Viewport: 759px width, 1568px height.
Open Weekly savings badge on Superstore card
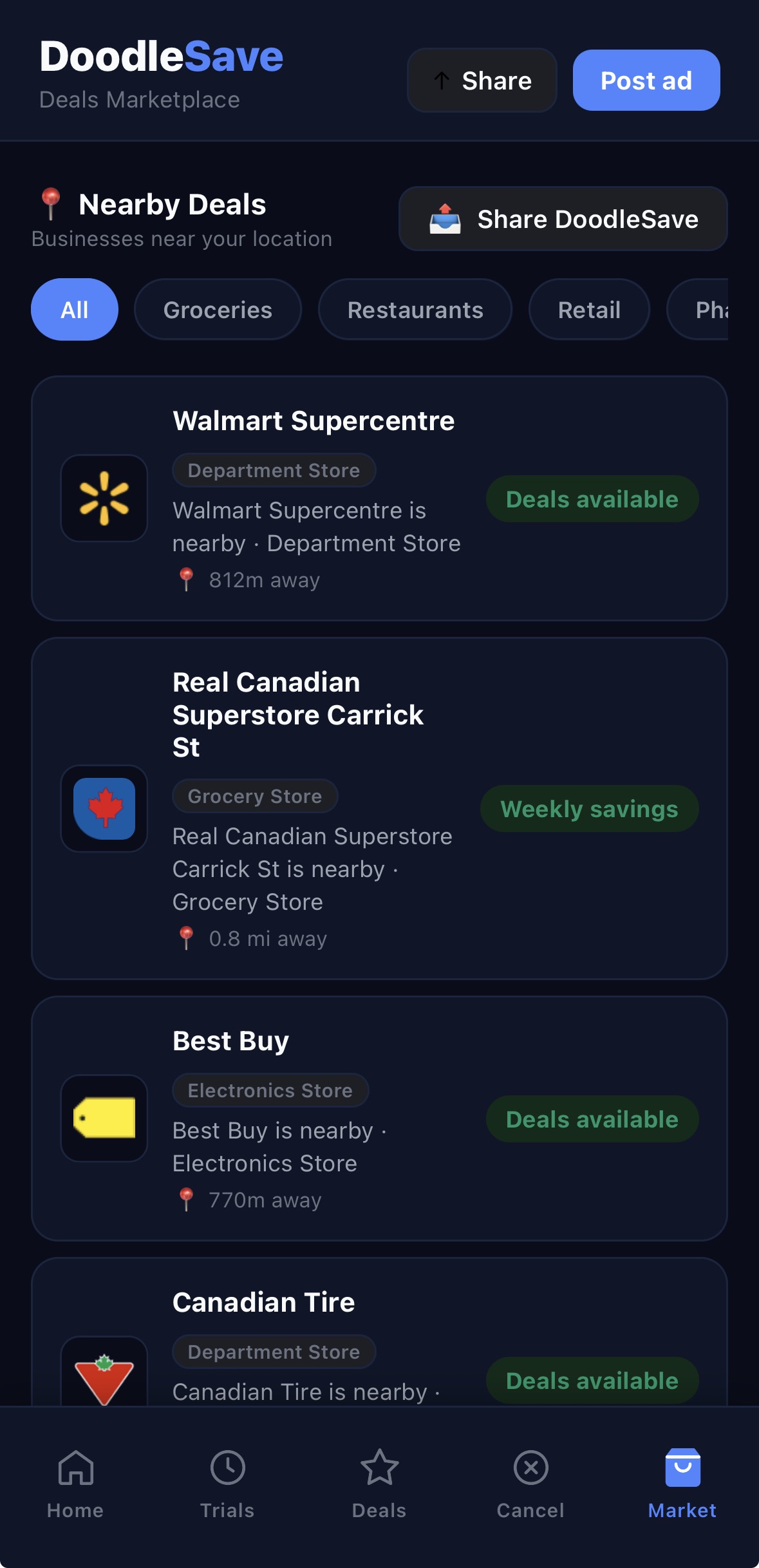(589, 809)
